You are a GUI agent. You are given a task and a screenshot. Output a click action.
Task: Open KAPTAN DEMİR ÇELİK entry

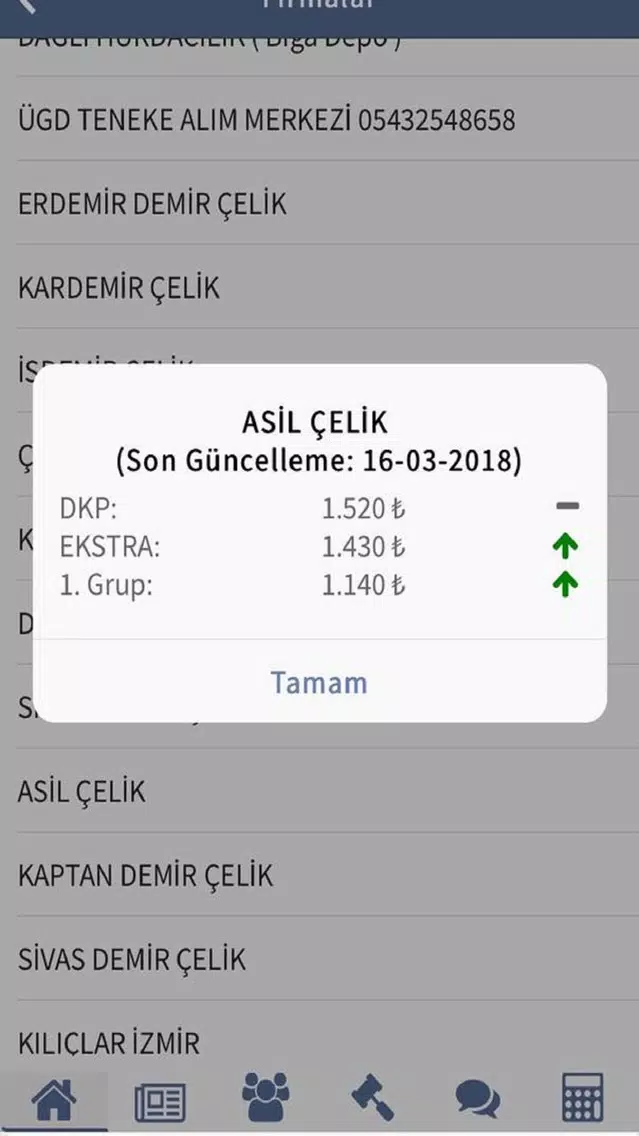[x=320, y=874]
